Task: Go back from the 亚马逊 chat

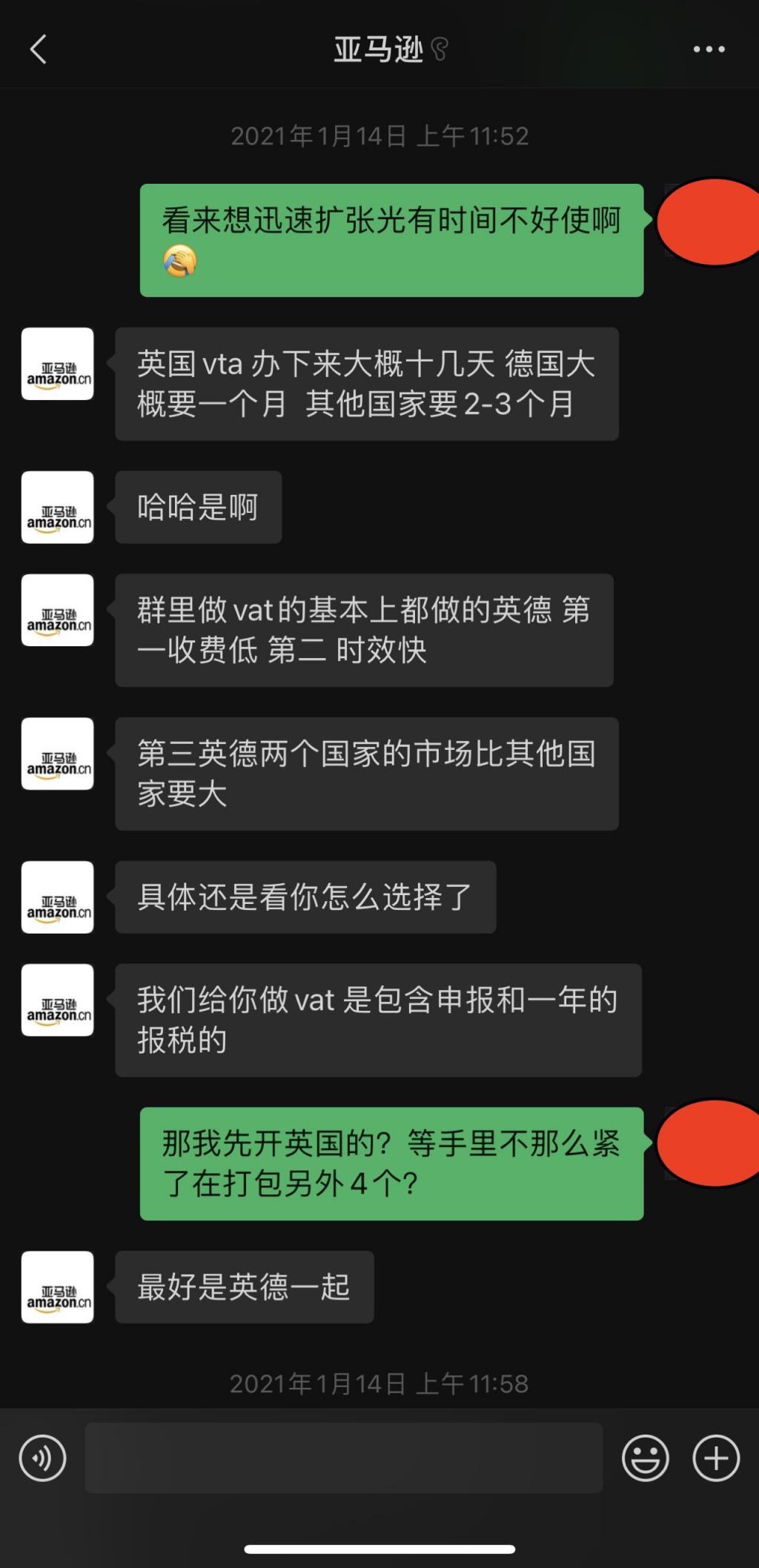Action: 39,50
